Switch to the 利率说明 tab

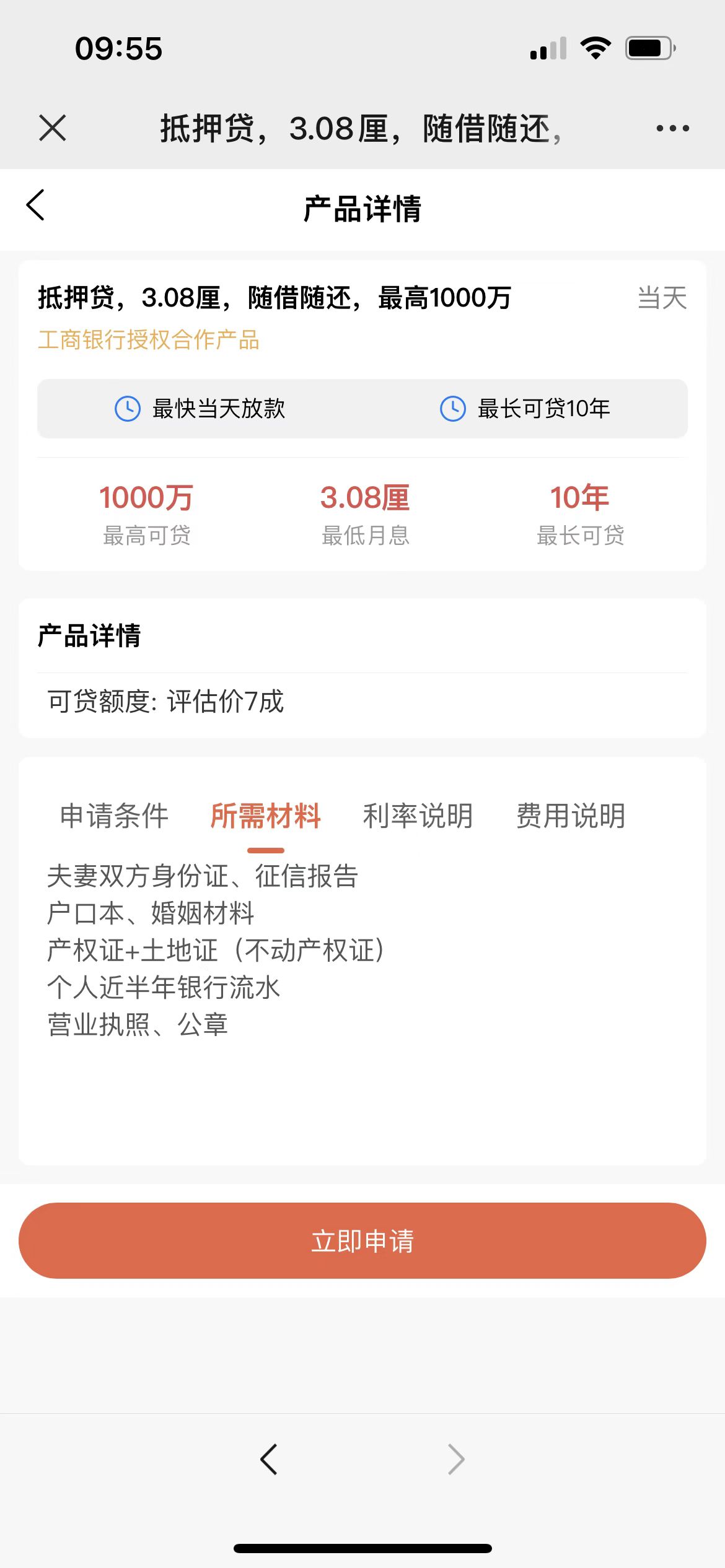[x=418, y=817]
